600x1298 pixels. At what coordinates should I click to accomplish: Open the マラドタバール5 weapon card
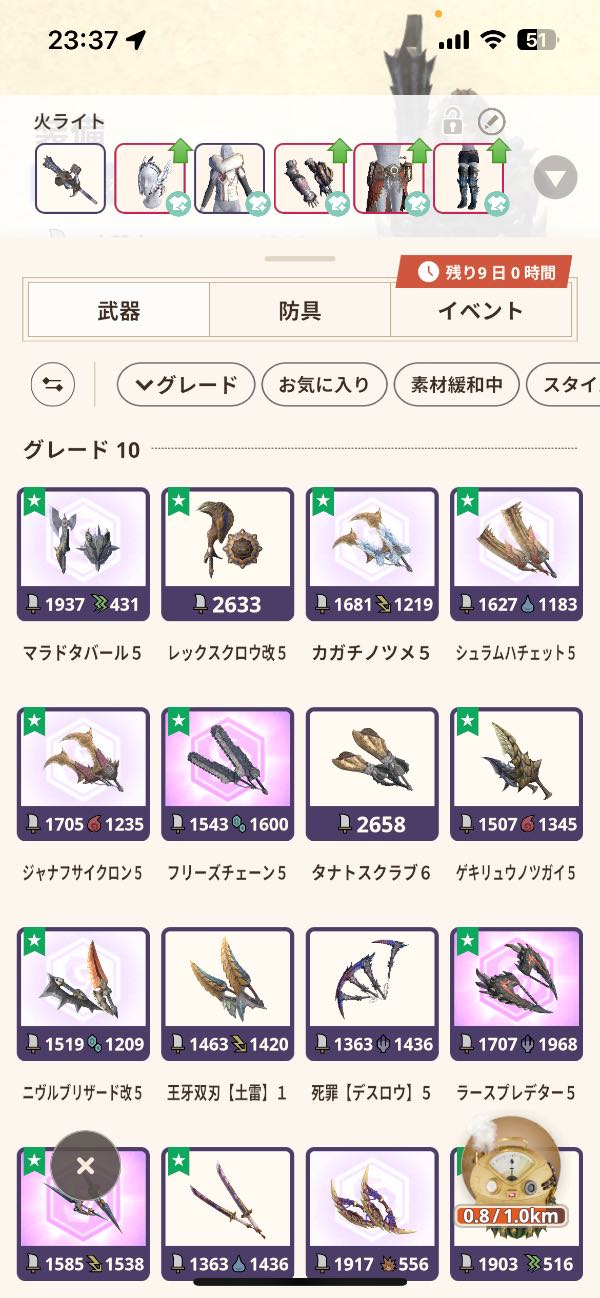[83, 553]
